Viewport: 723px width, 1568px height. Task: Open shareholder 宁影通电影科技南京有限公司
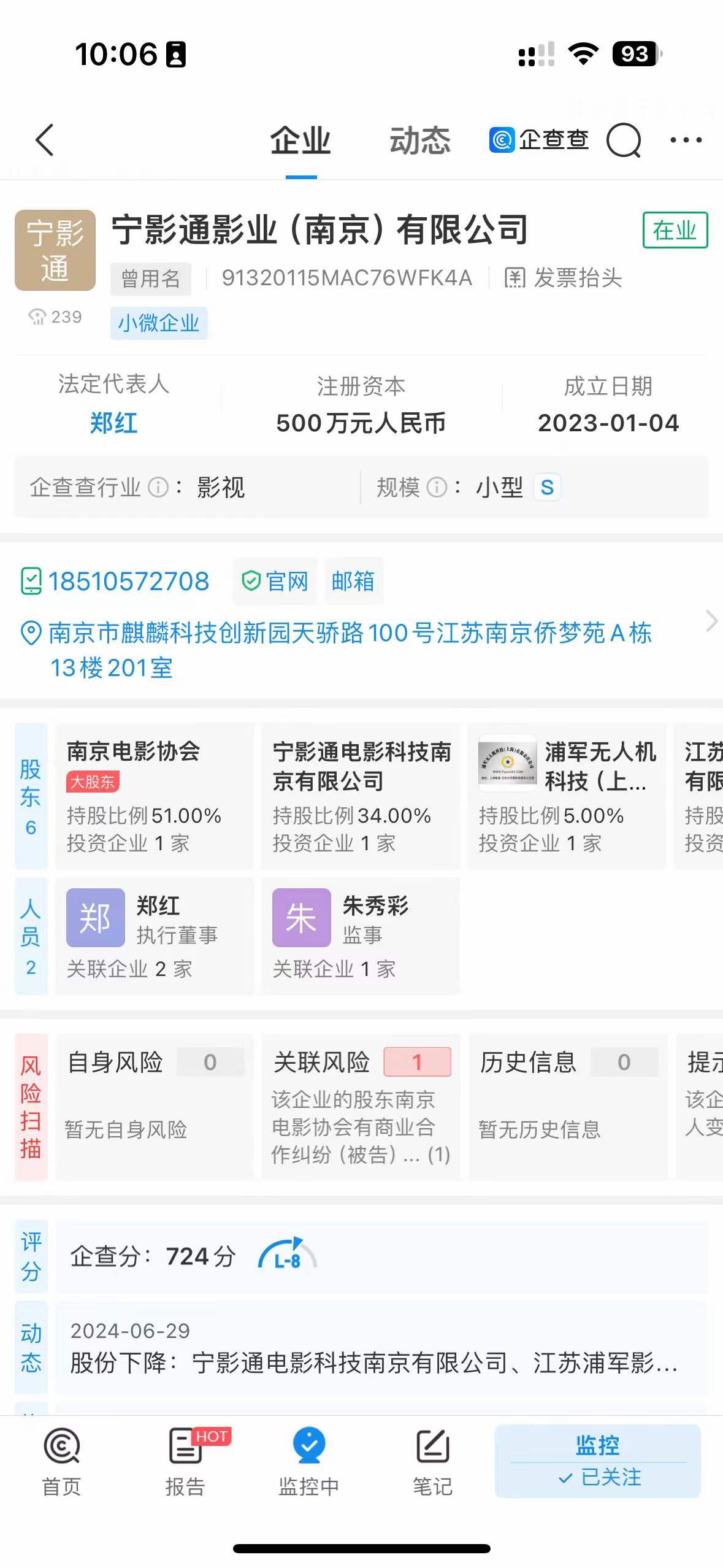(361, 796)
